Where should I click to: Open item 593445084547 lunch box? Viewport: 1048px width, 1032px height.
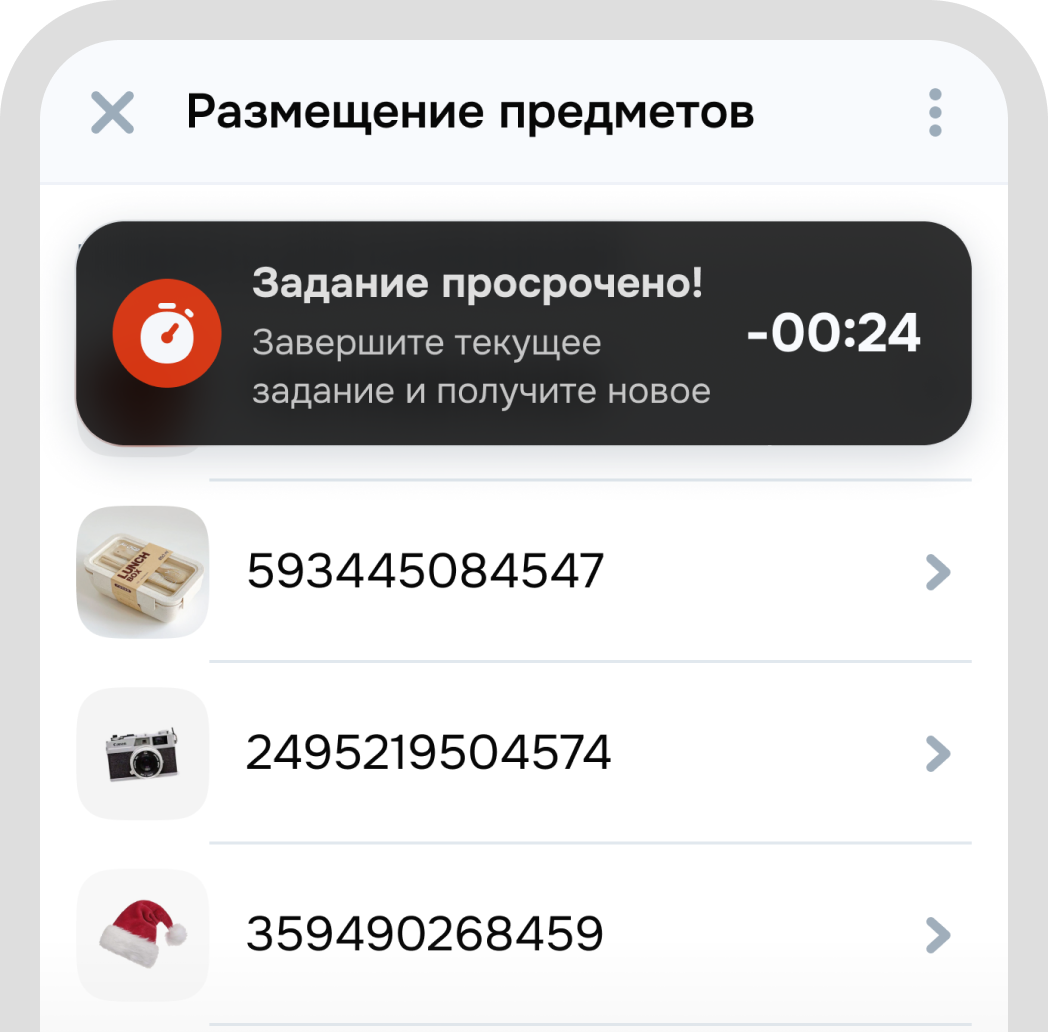523,572
